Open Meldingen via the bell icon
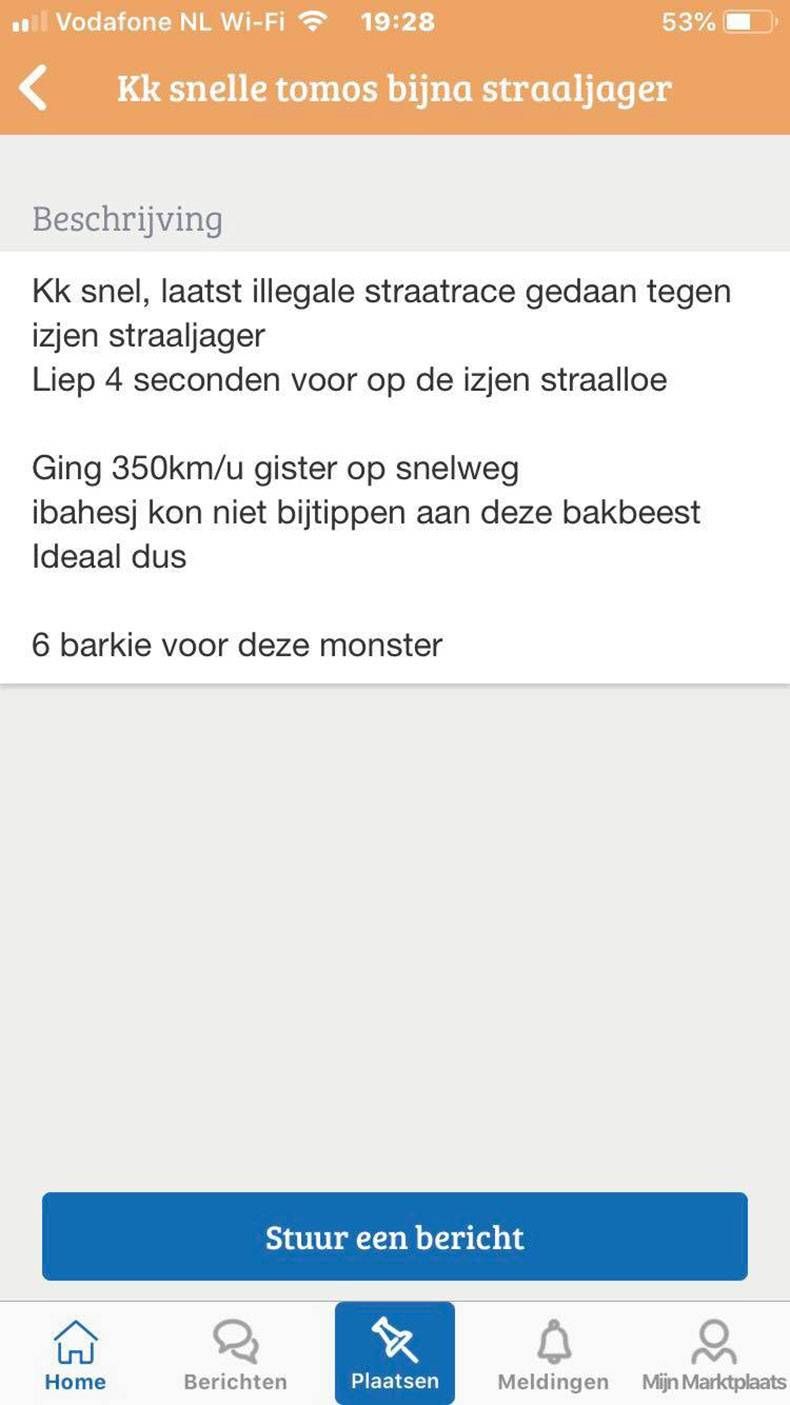 click(x=552, y=1340)
